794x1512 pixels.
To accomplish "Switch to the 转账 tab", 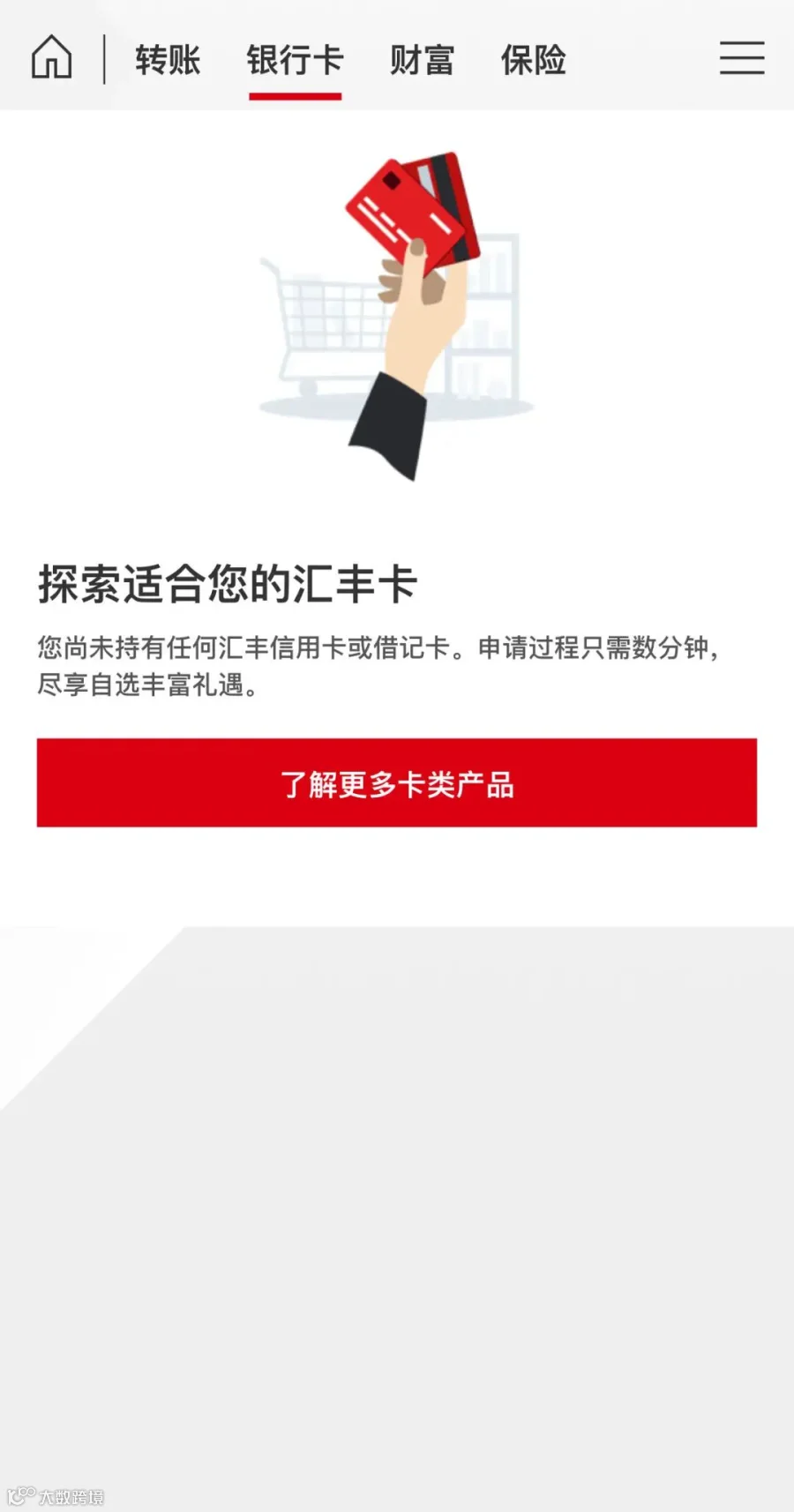I will tap(168, 60).
